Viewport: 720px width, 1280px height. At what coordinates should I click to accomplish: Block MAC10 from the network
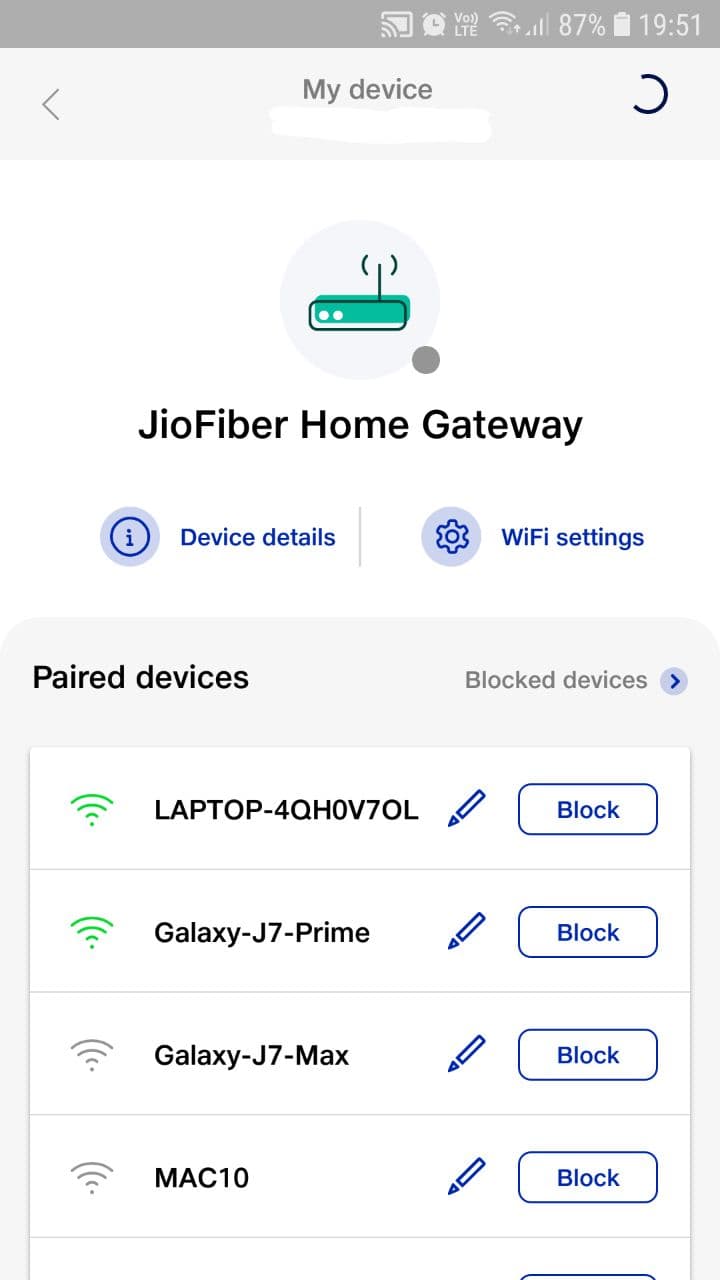point(587,1177)
